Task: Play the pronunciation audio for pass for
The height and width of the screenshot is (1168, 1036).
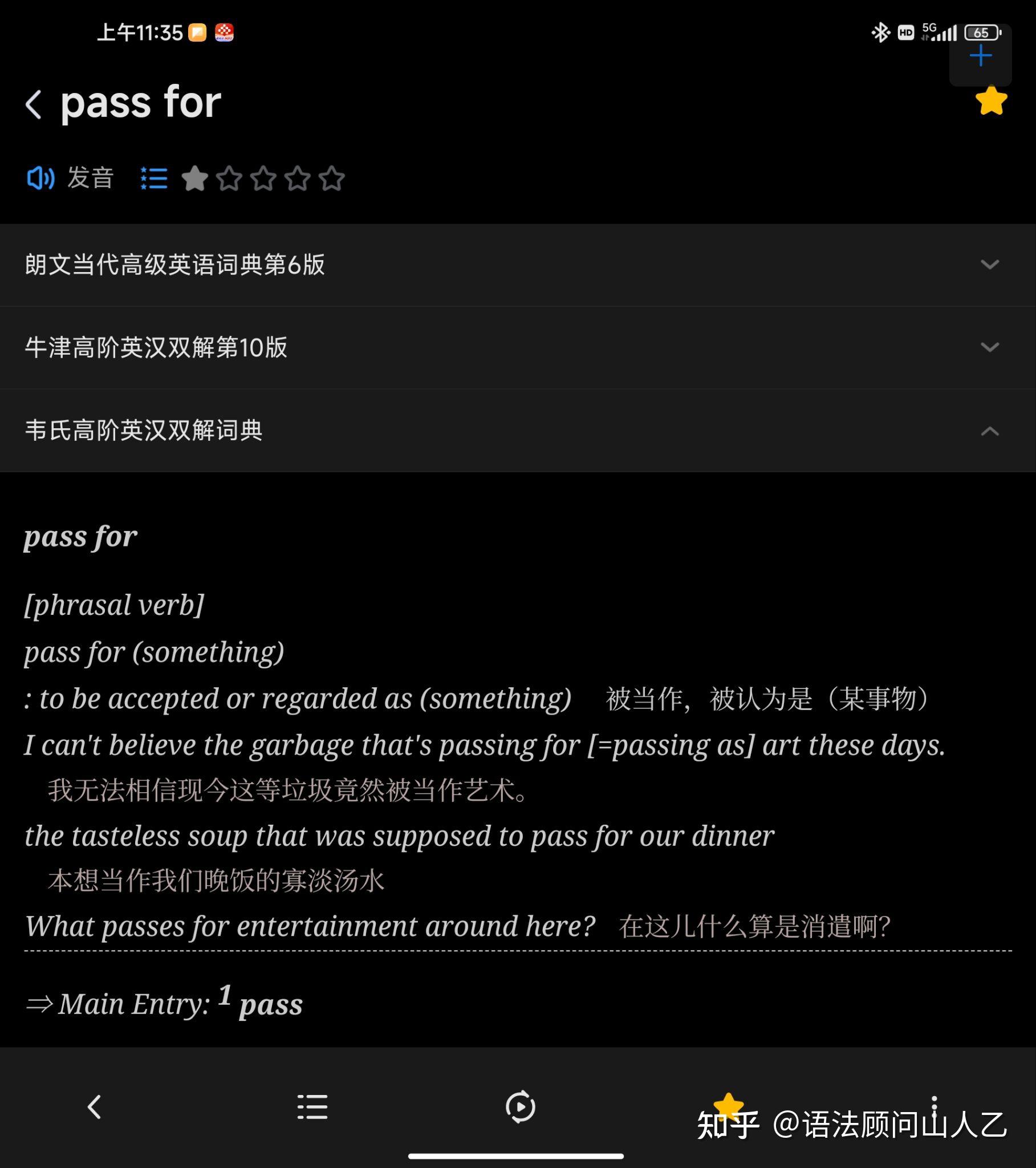Action: coord(40,179)
